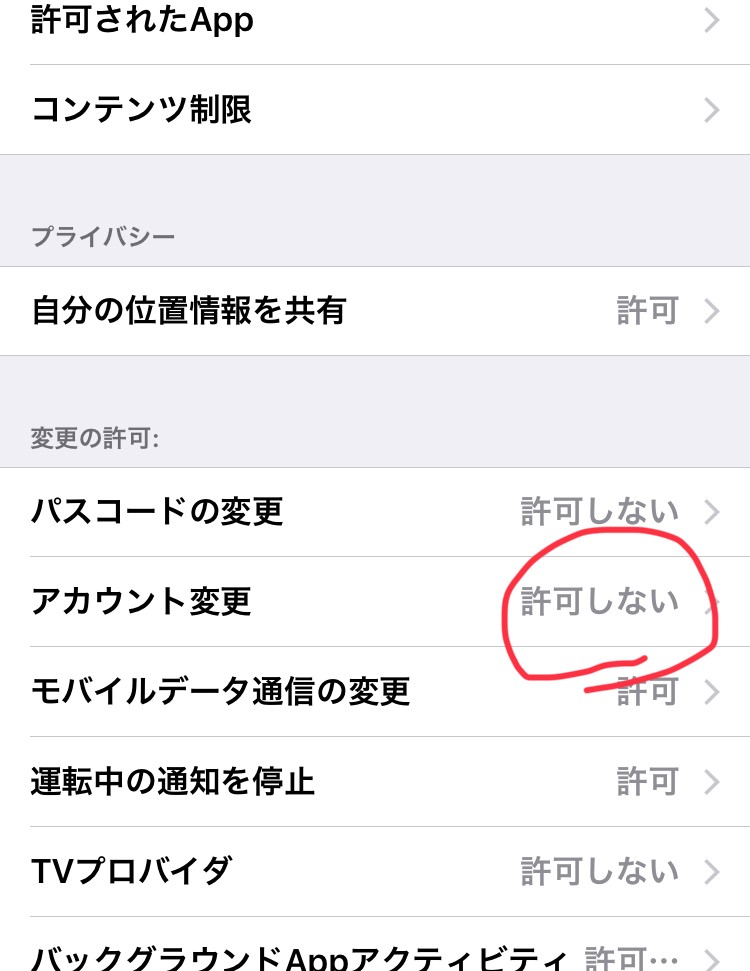Open コンテンツ制限 settings
Image resolution: width=750 pixels, height=971 pixels.
[x=375, y=110]
